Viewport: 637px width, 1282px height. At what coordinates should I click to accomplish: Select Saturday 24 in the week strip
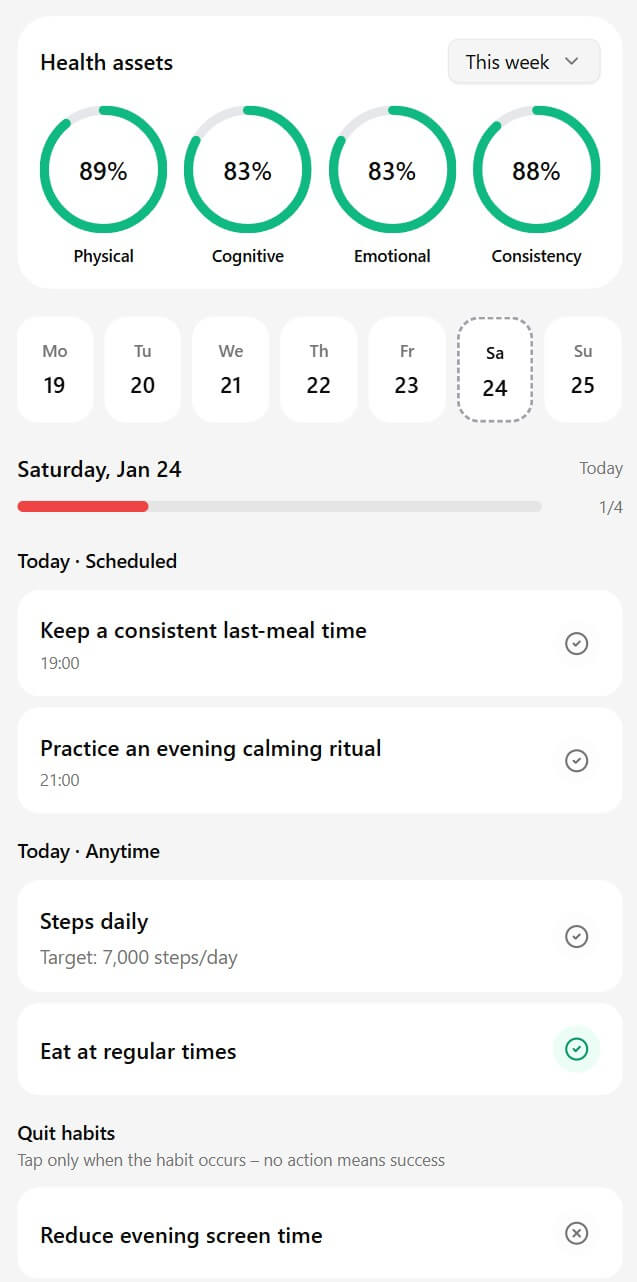tap(495, 370)
